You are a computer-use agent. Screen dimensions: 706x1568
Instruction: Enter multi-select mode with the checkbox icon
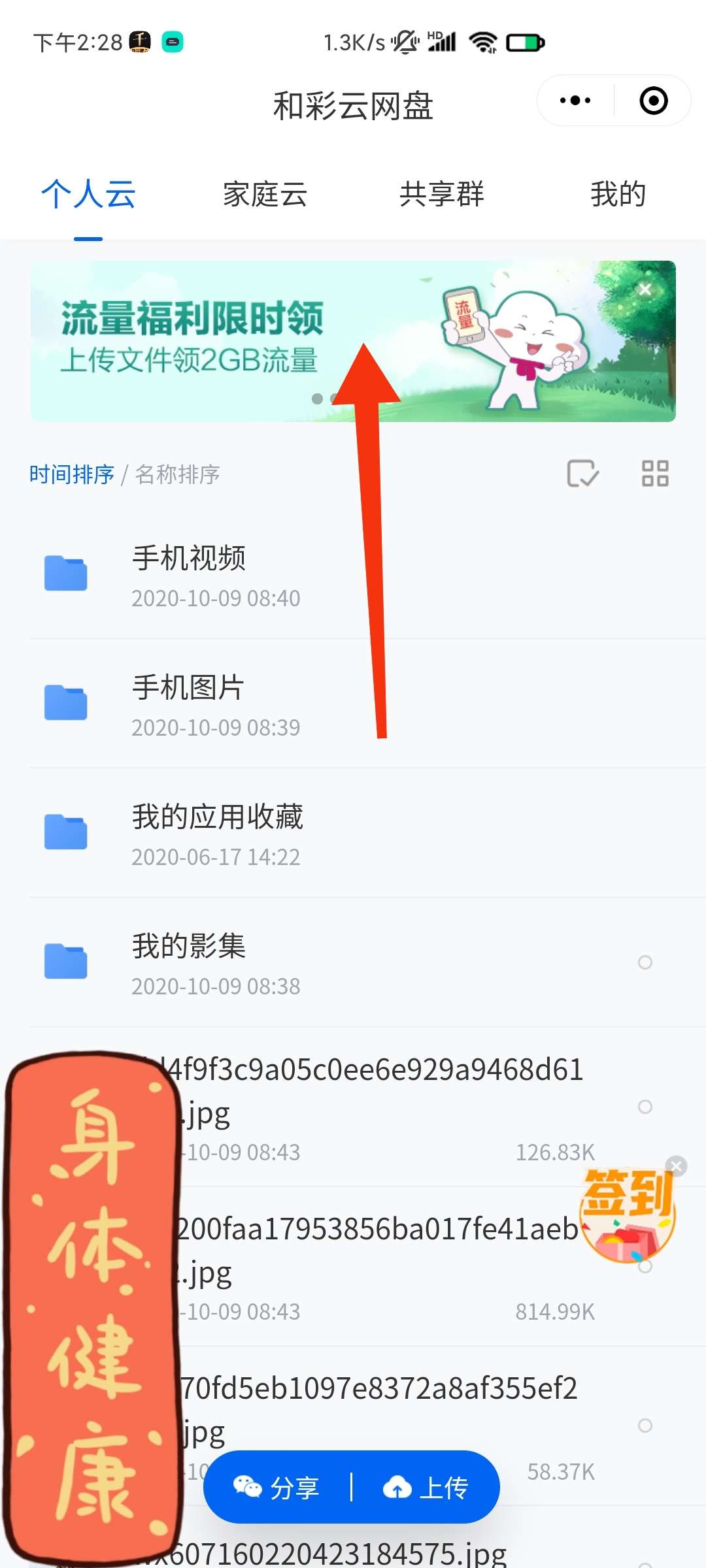click(x=582, y=474)
